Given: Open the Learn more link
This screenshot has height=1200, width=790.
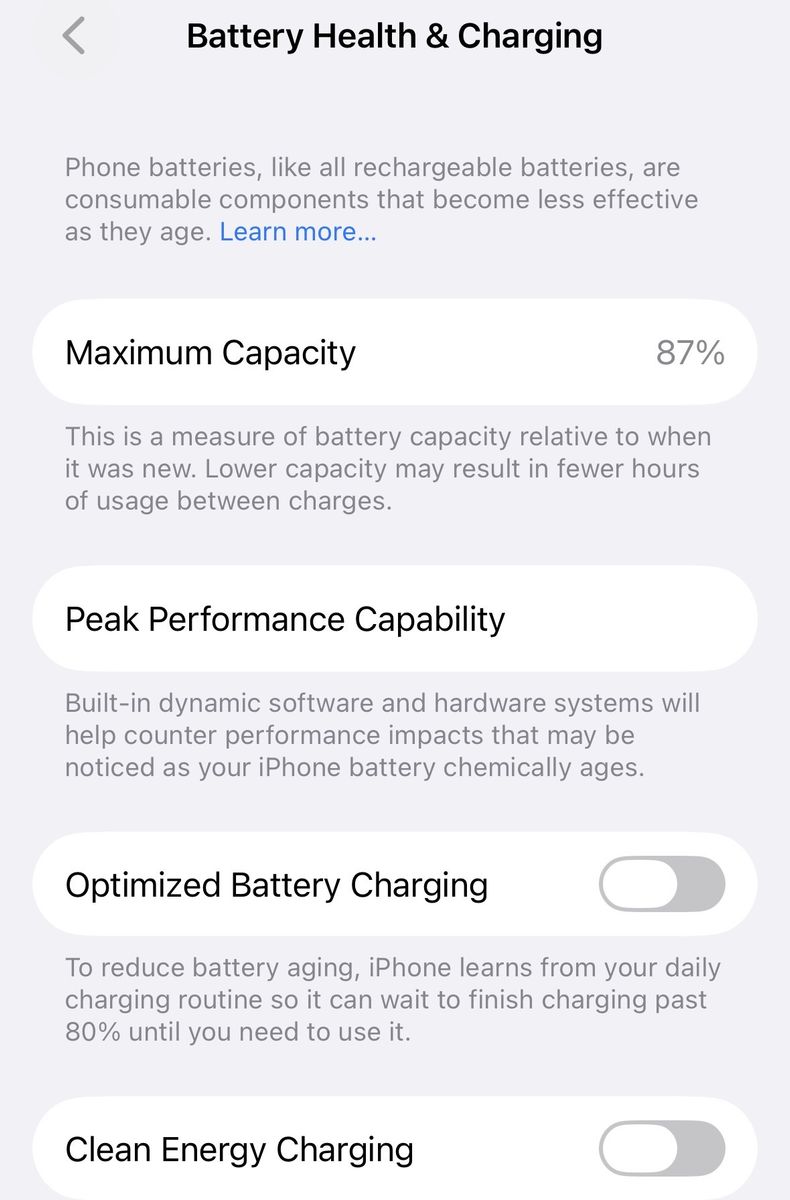Looking at the screenshot, I should pos(298,232).
